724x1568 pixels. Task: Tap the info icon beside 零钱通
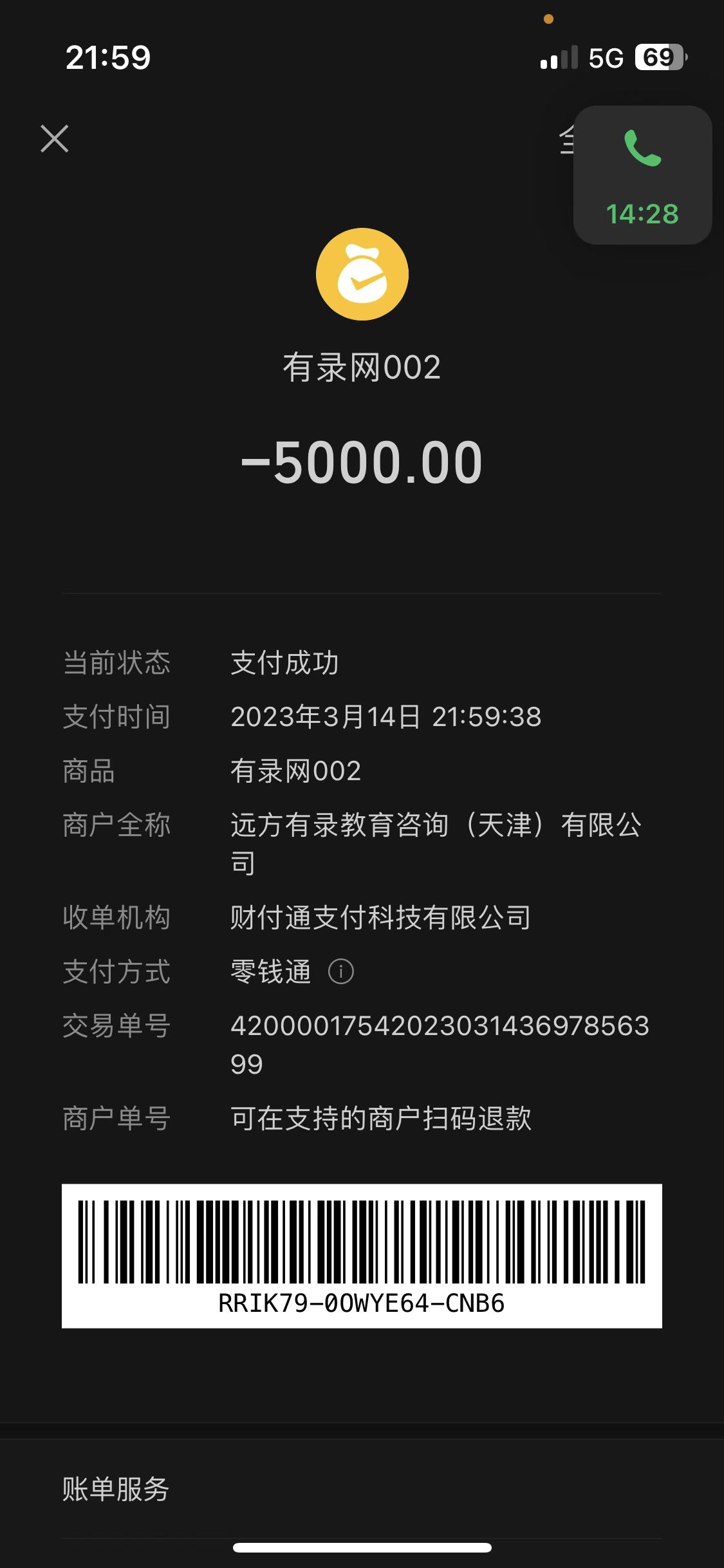click(x=341, y=971)
